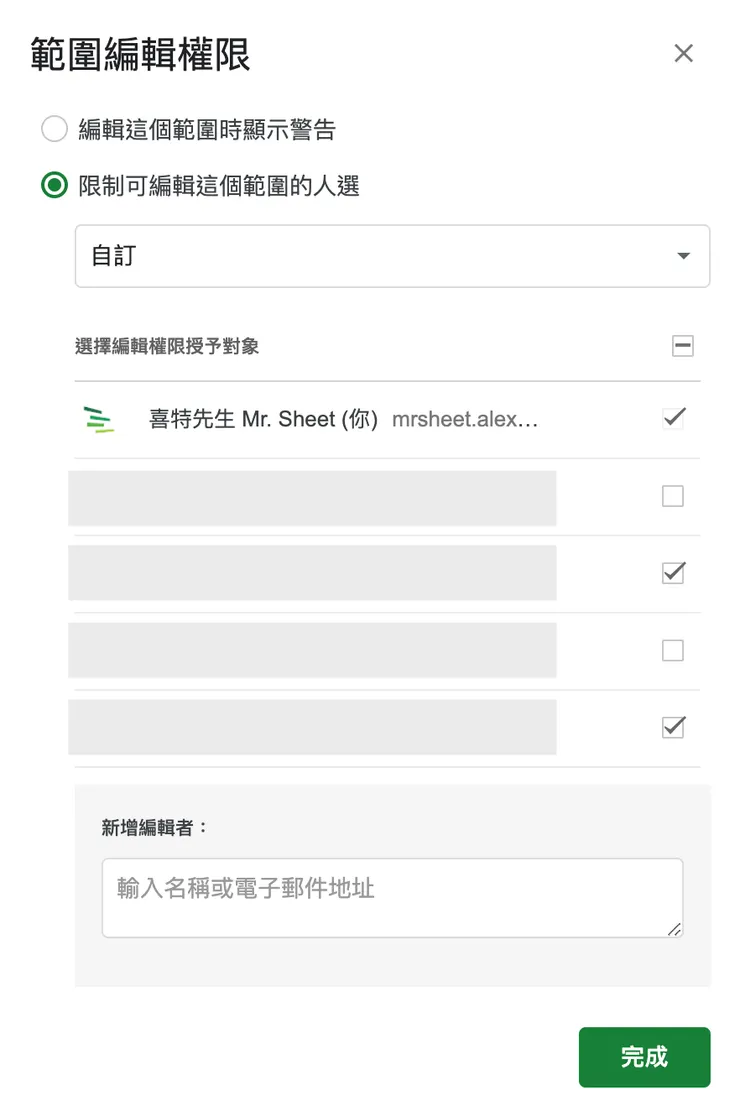Click the dropdown arrow beside 自訂
This screenshot has width=740, height=1113.
point(684,256)
